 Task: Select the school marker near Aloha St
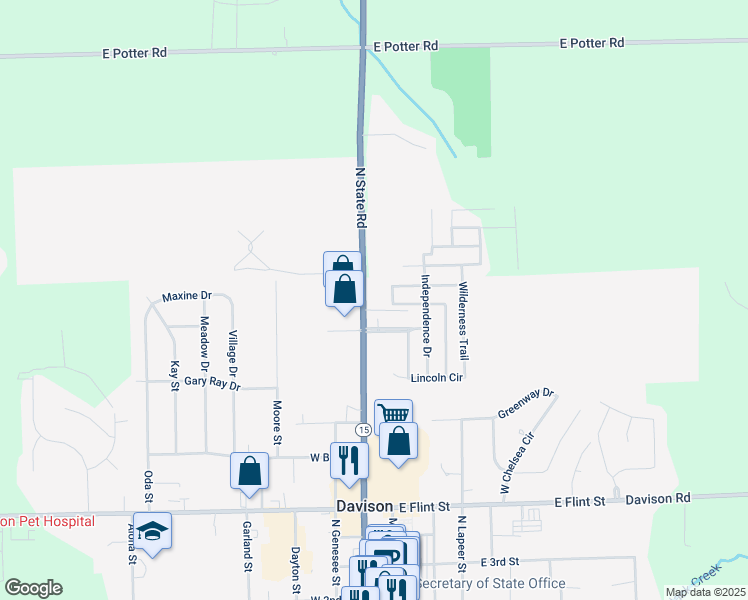[152, 530]
